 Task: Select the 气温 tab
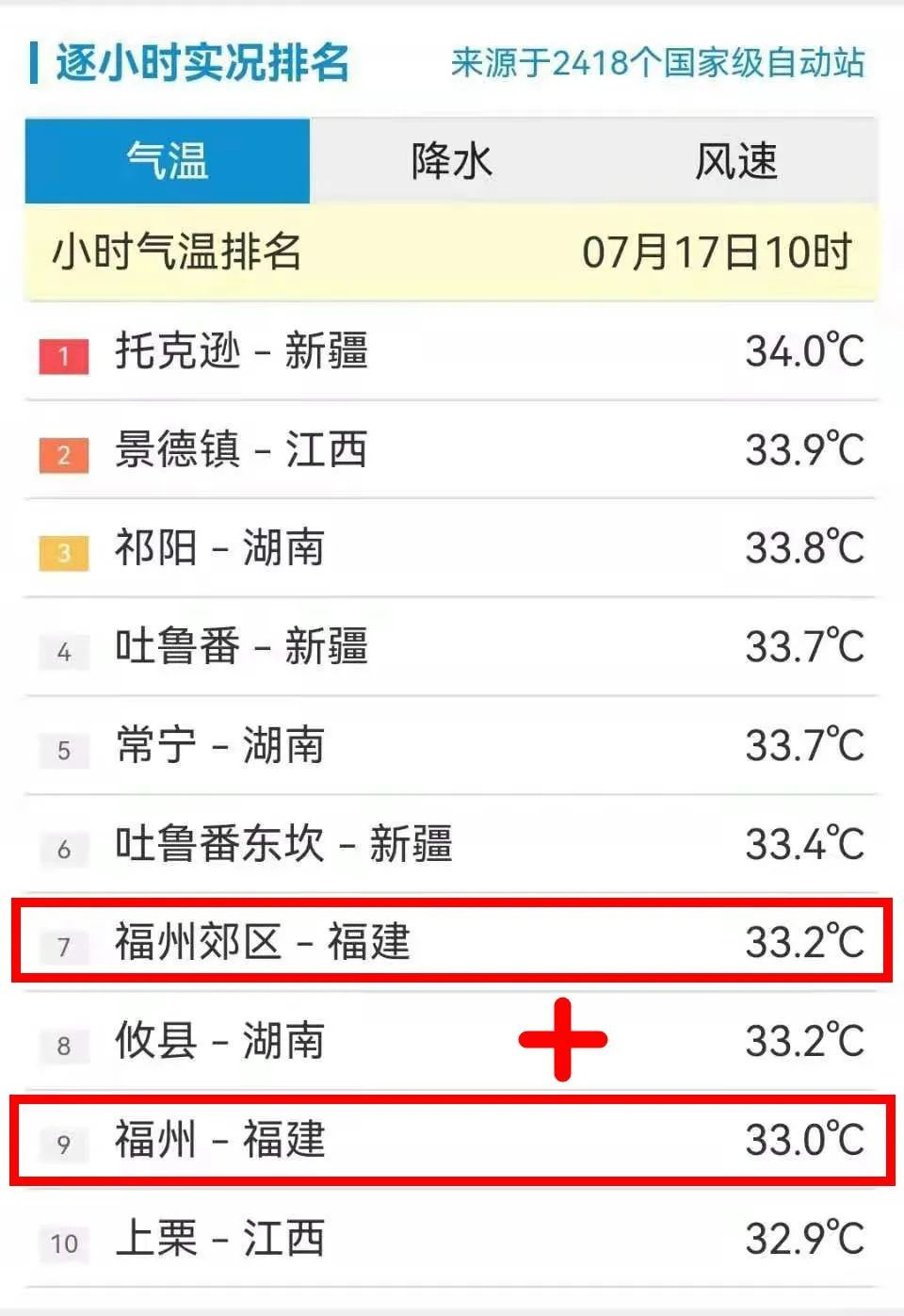click(x=168, y=161)
